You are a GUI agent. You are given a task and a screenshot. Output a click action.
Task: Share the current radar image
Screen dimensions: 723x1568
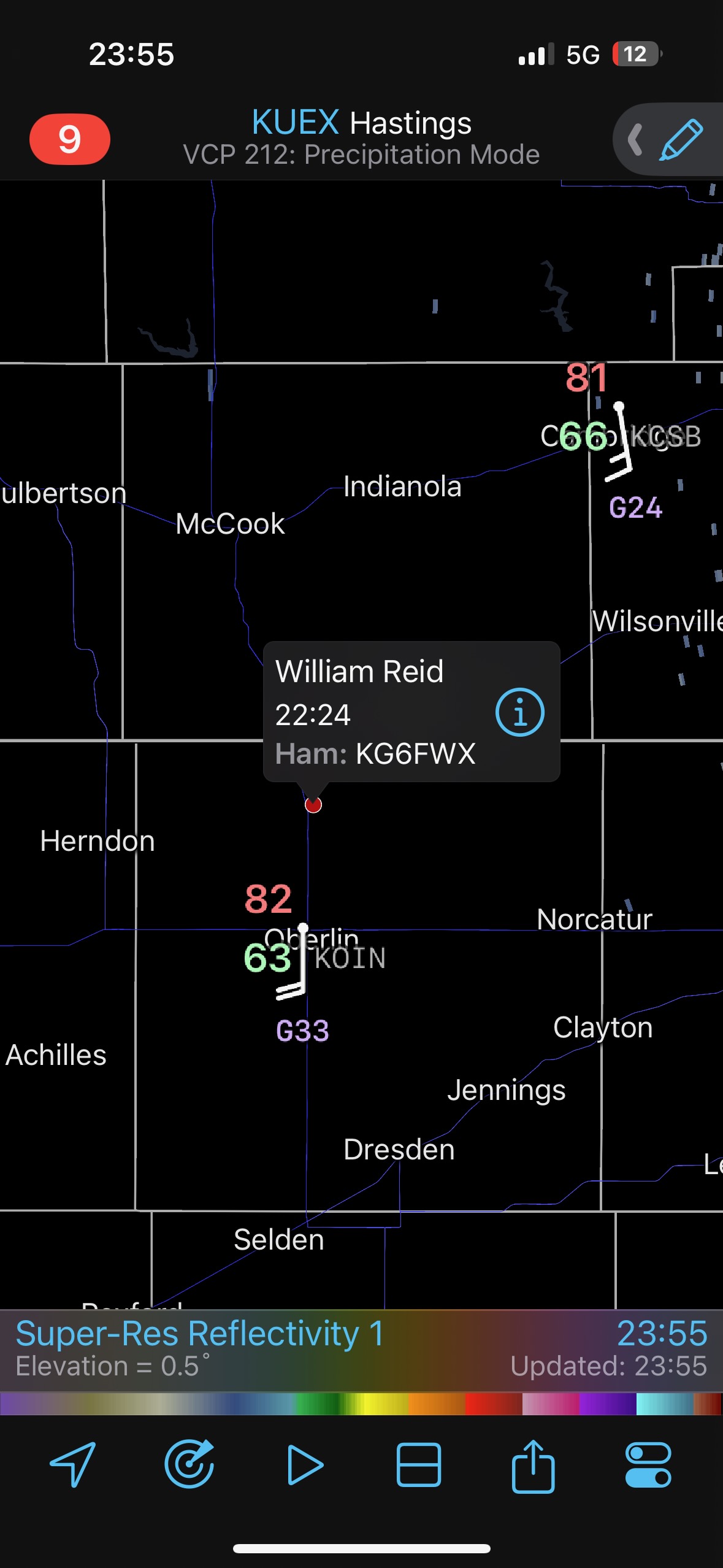click(534, 1465)
